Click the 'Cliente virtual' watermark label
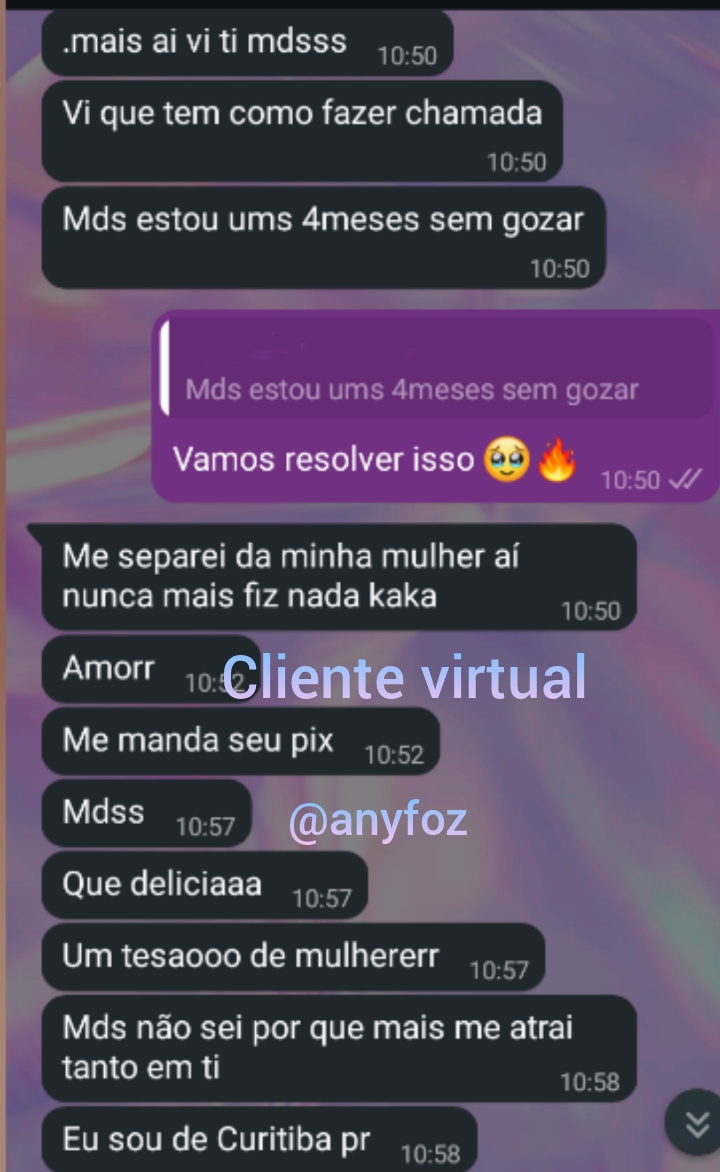Screen dimensions: 720x1172 pos(405,677)
